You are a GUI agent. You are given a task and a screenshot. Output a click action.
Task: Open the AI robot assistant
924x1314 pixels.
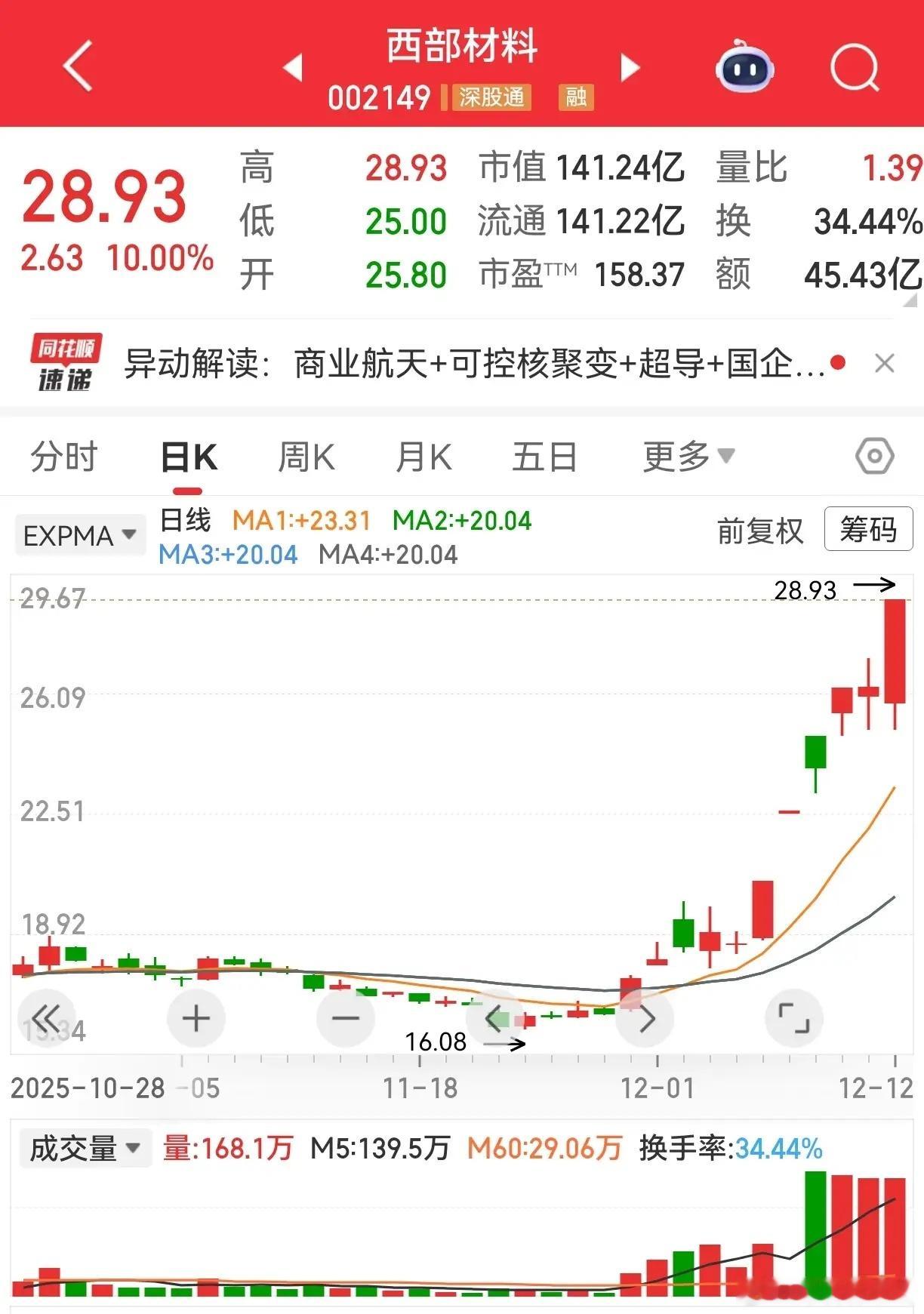(744, 66)
